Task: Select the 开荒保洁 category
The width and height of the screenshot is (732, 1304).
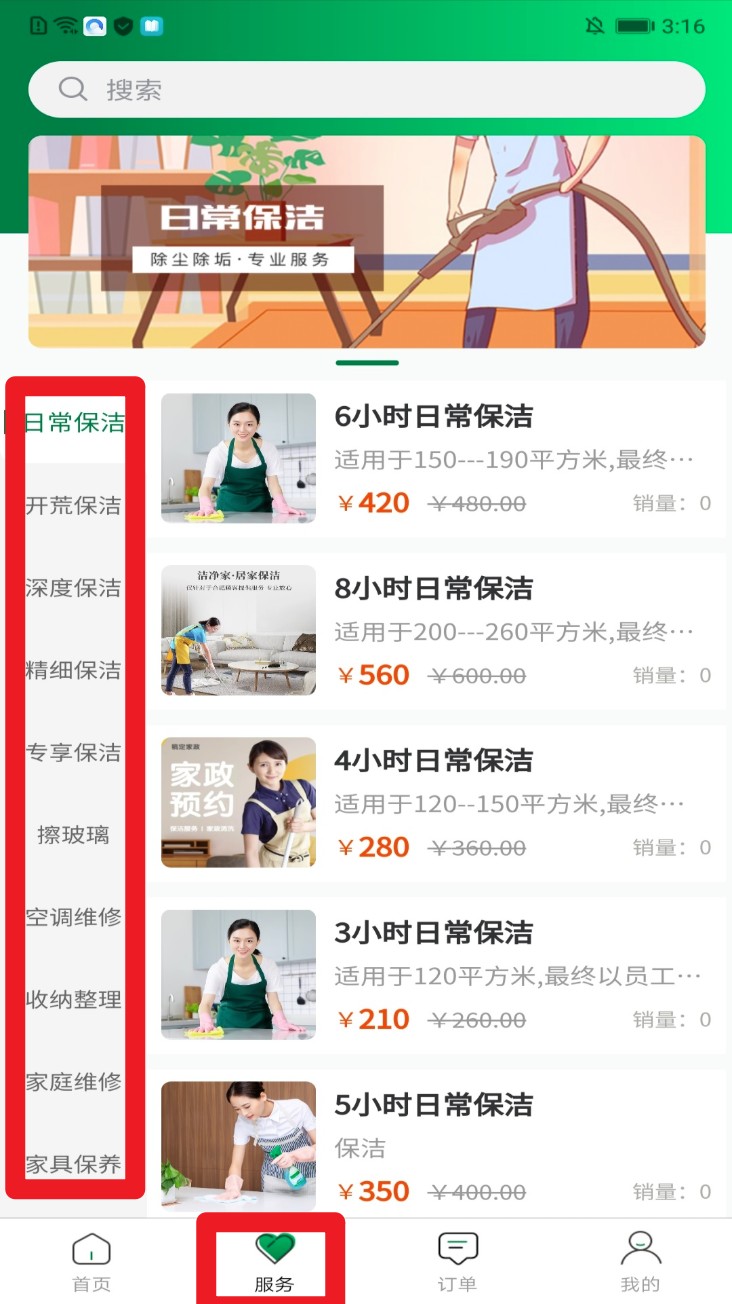Action: [x=74, y=505]
